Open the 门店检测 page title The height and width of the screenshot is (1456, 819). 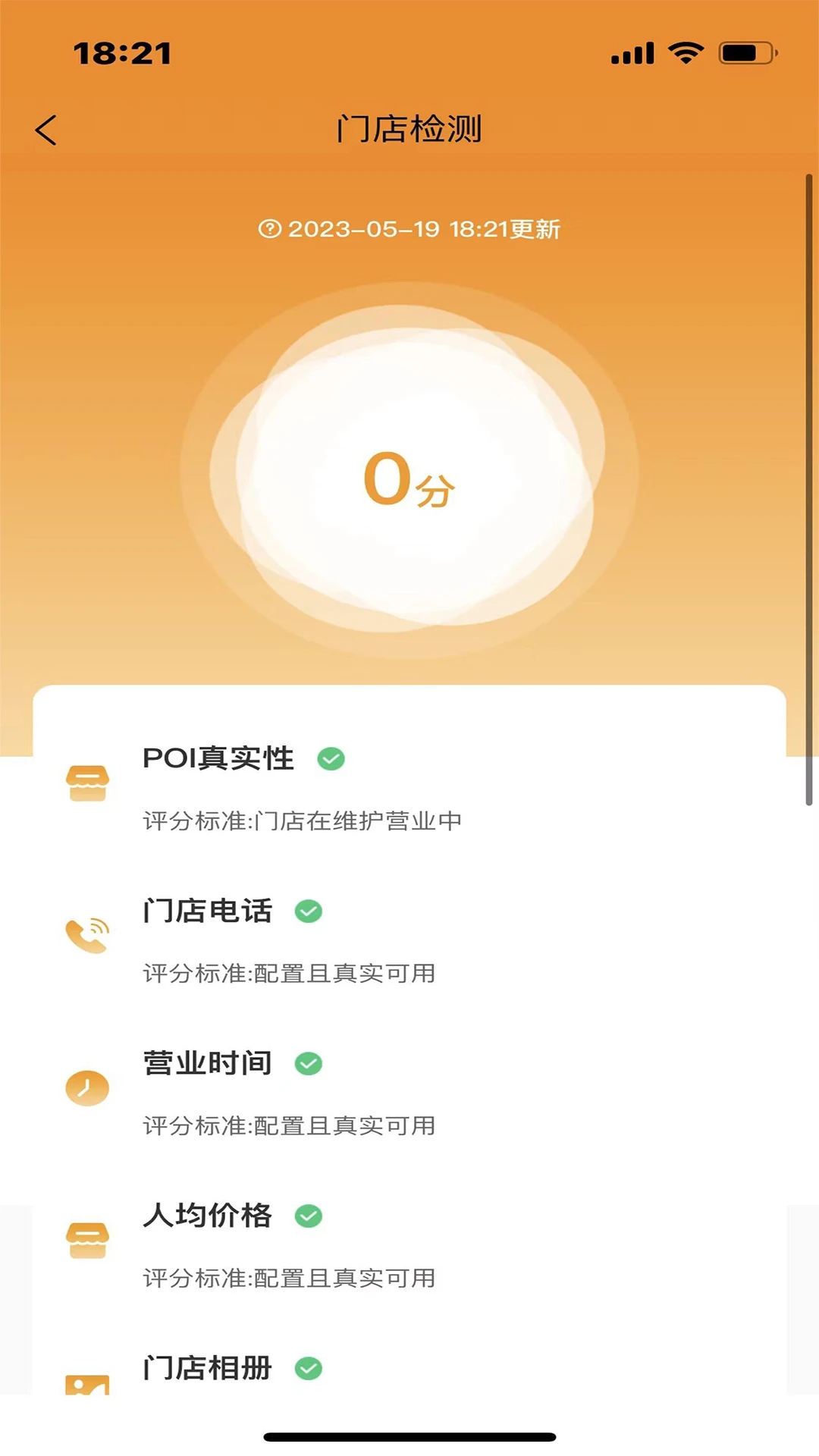[x=409, y=129]
